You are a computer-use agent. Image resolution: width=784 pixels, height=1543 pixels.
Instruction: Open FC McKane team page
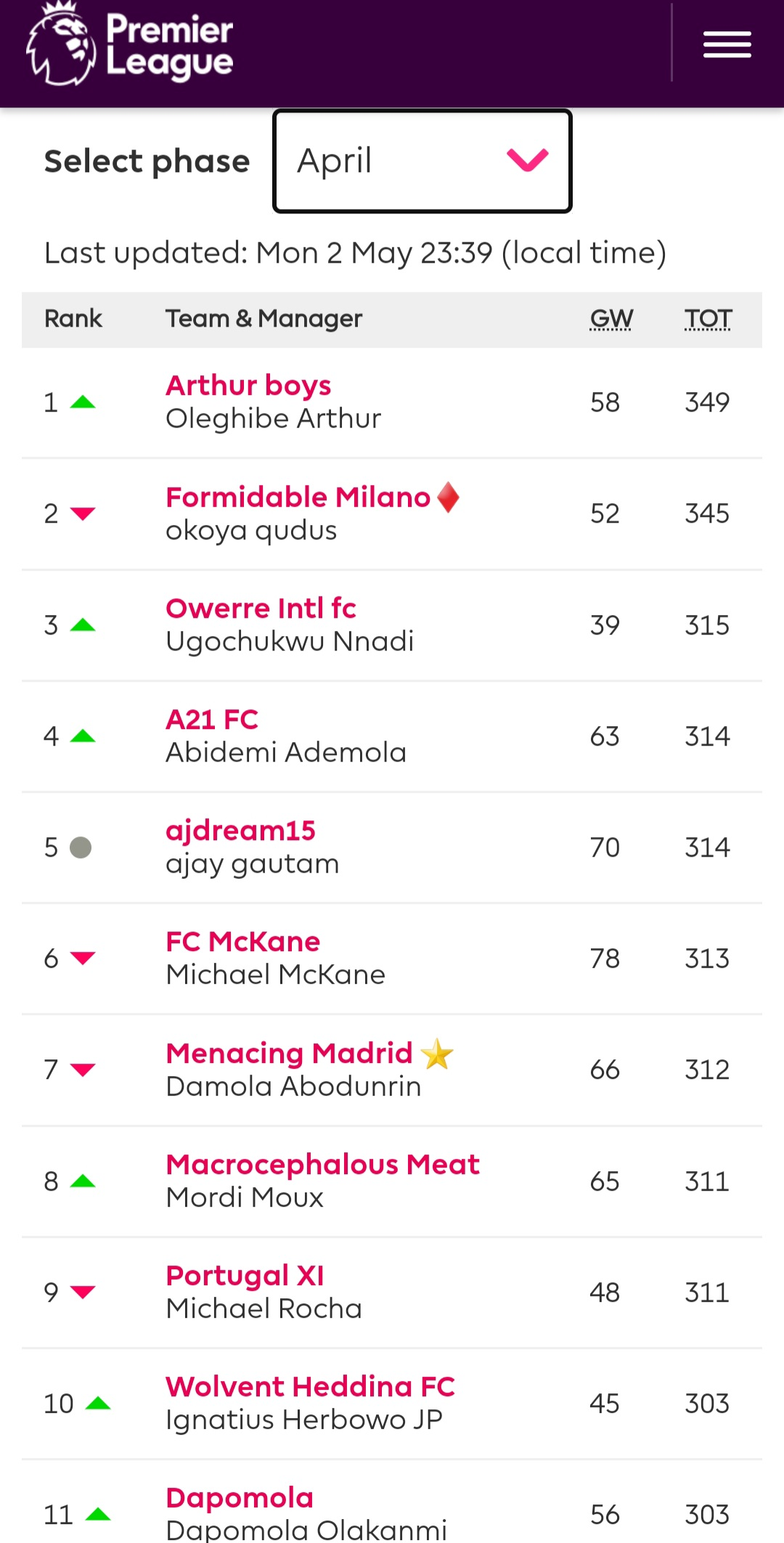click(242, 942)
